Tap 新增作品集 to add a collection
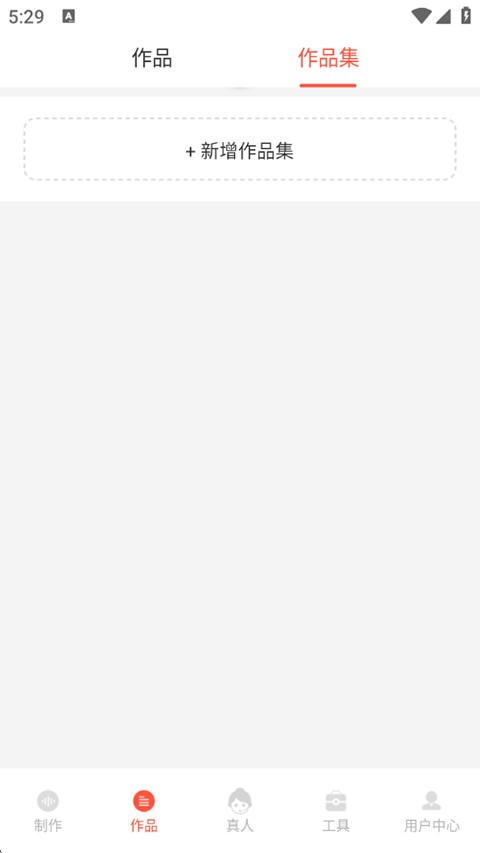Screen dimensions: 480x853 pos(239,149)
